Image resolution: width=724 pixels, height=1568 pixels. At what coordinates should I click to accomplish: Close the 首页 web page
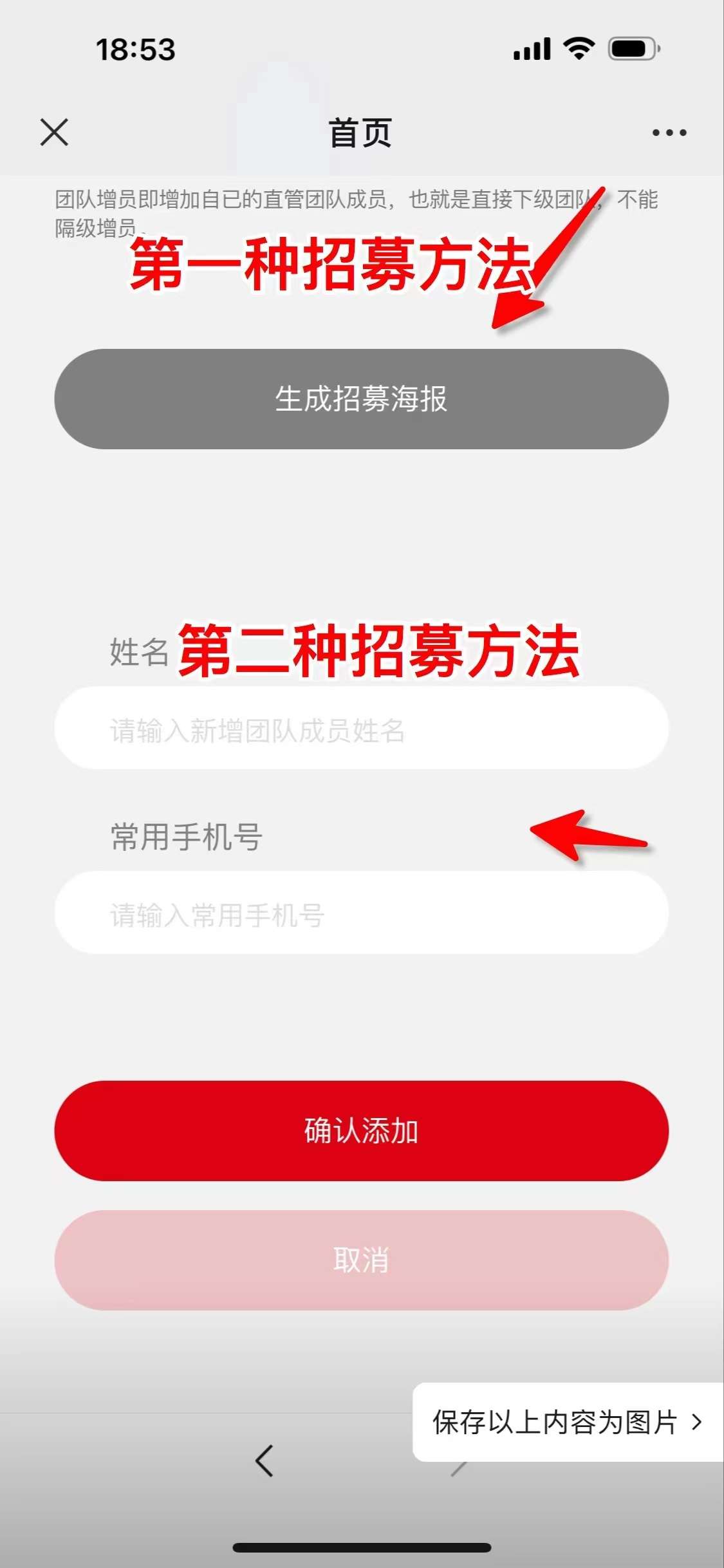click(x=54, y=133)
